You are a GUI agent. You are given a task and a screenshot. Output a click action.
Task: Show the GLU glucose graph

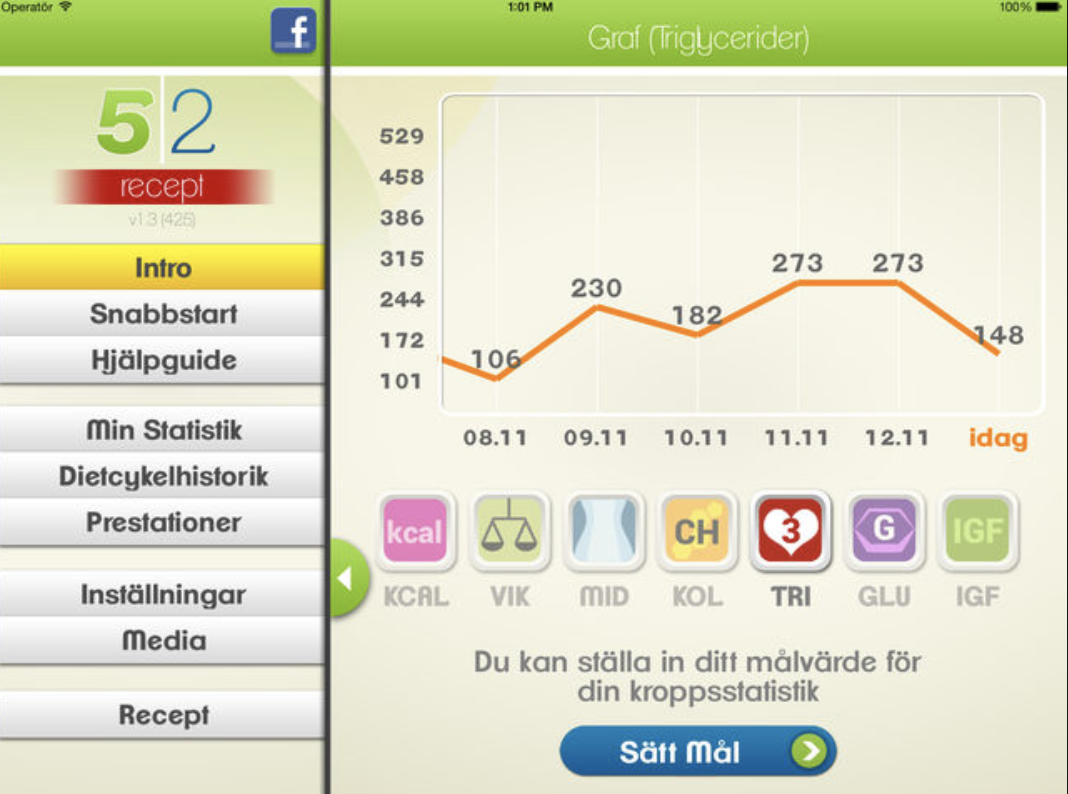pos(884,531)
